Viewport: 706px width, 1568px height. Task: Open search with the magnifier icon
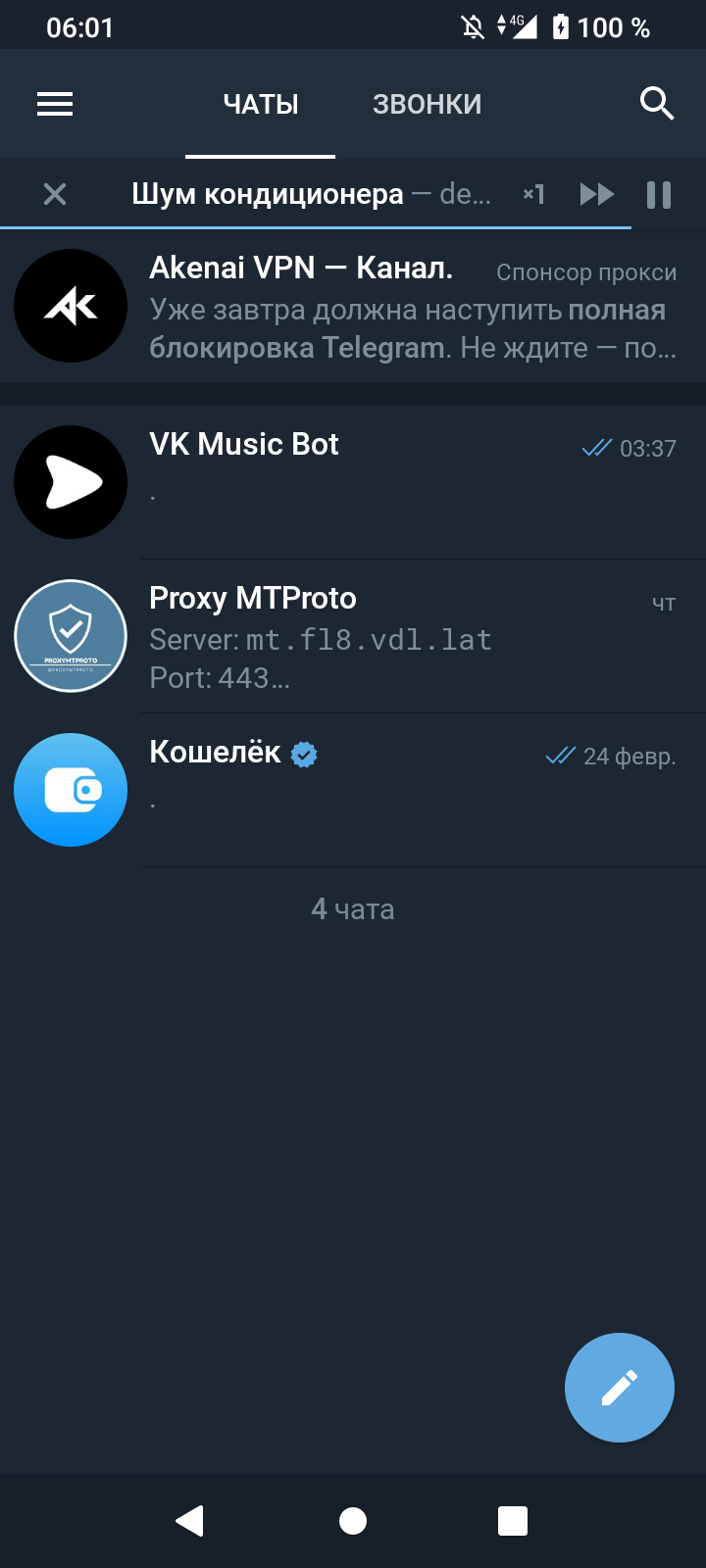pos(656,103)
